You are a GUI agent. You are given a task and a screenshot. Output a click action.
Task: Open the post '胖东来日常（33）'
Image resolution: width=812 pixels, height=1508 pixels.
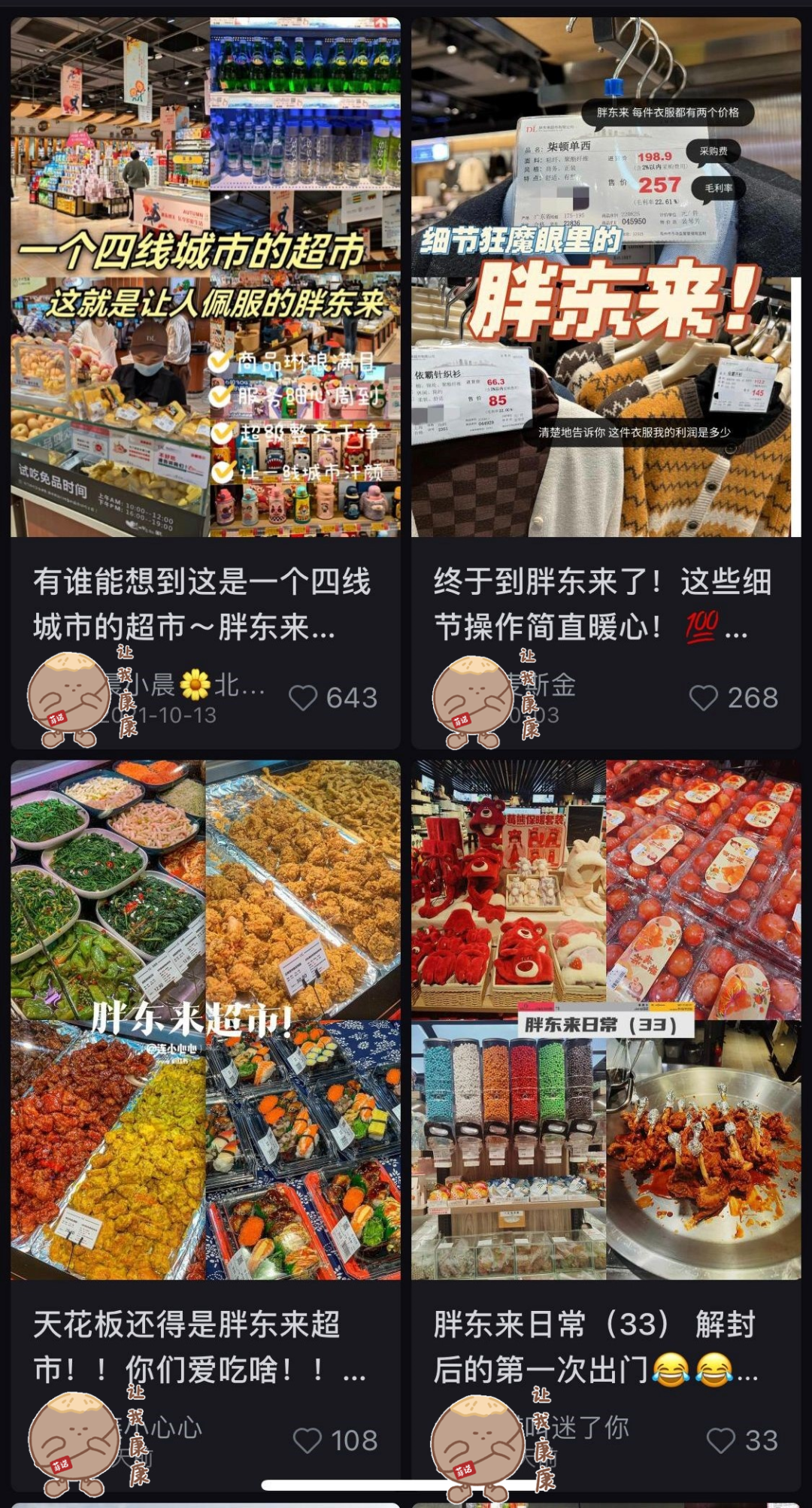coord(606,1019)
